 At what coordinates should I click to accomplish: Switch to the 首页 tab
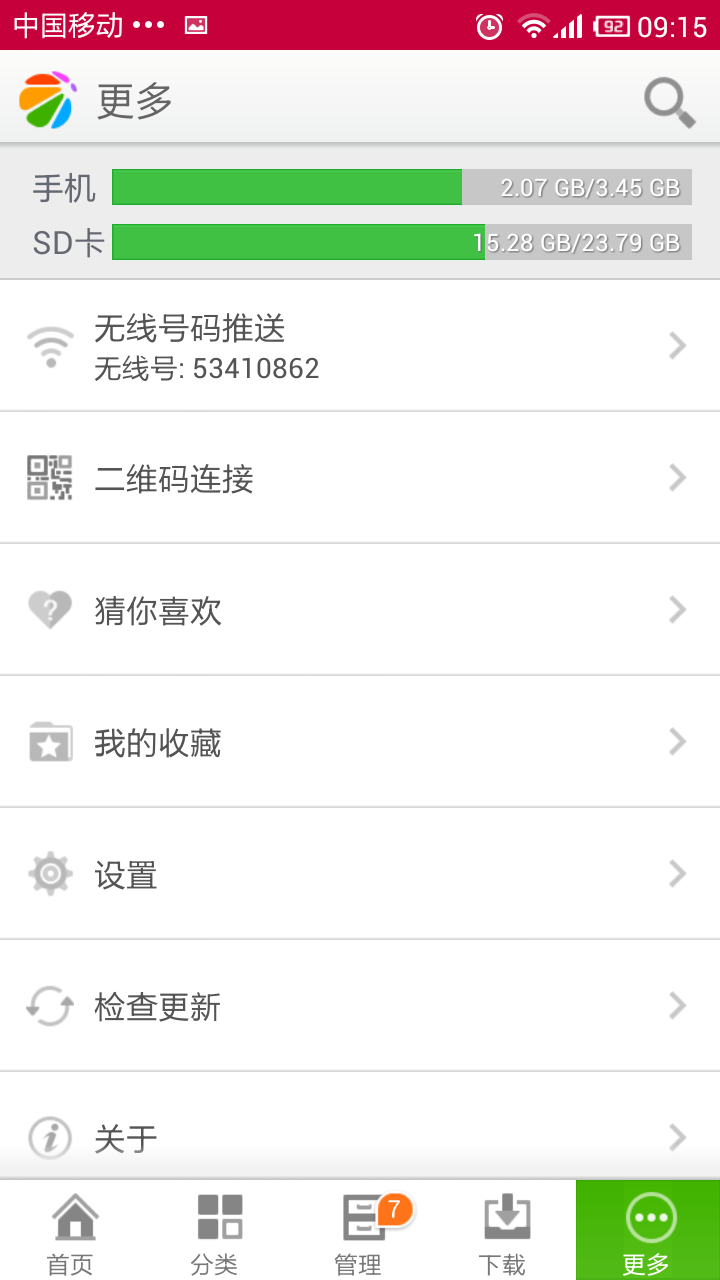69,1230
